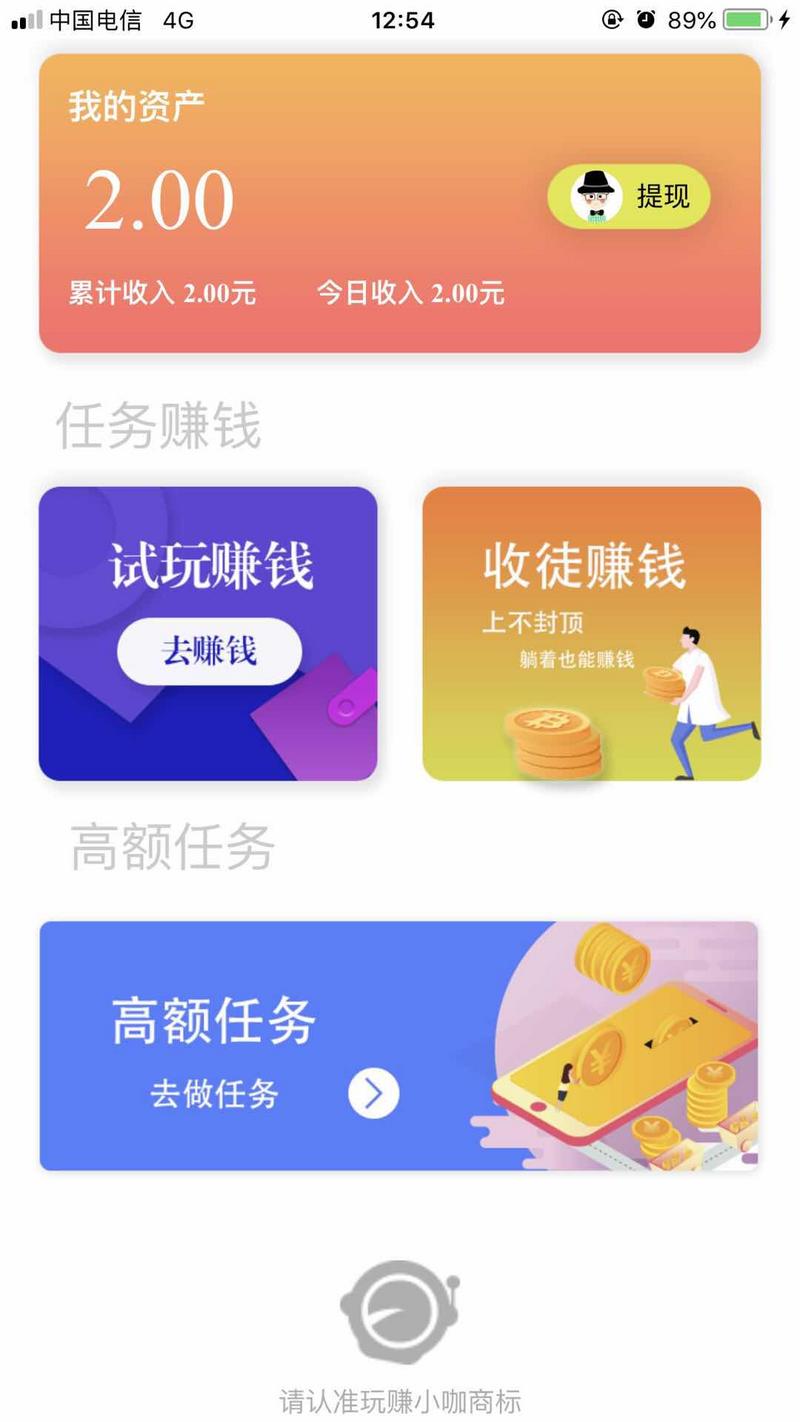Open the 收徒赚钱 card
The height and width of the screenshot is (1422, 800).
click(592, 633)
